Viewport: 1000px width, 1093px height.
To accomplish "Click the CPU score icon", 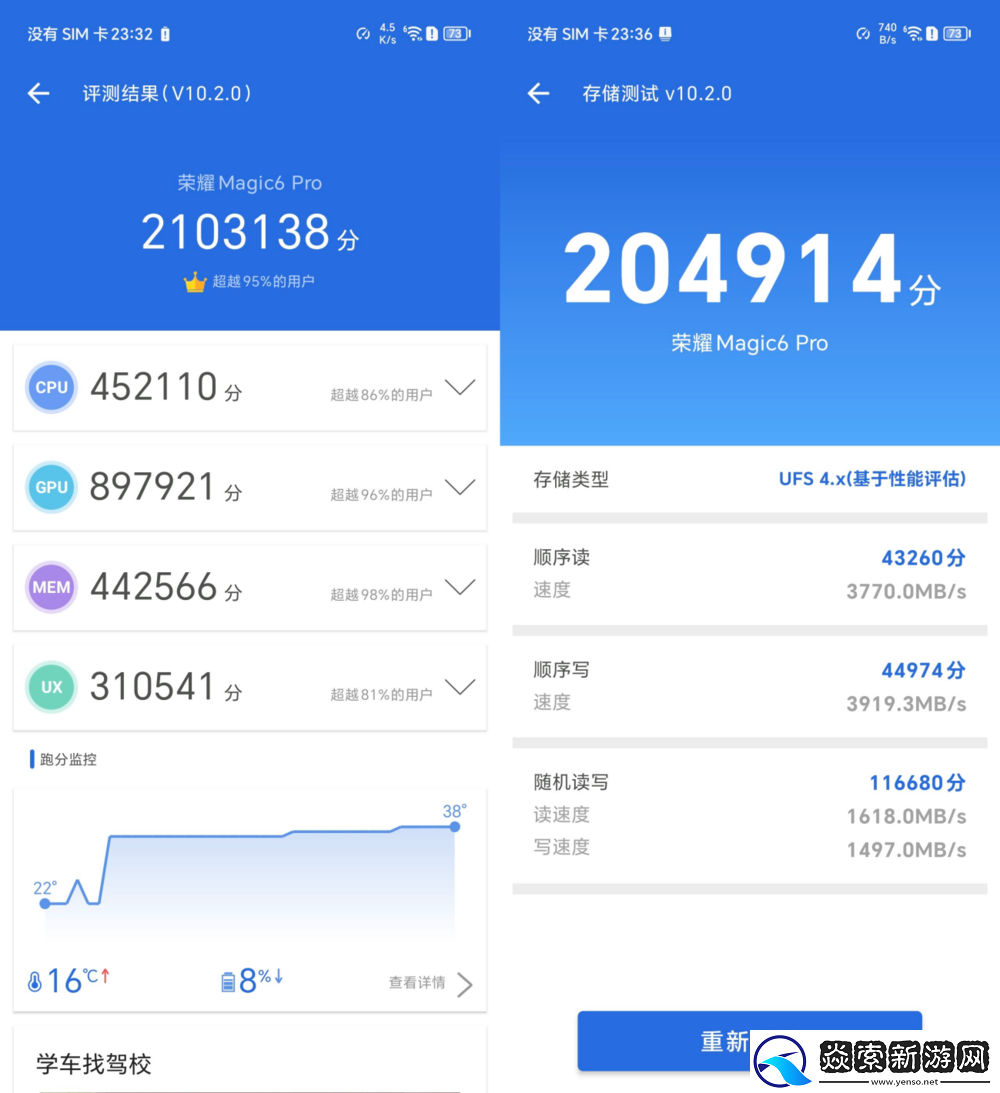I will coord(51,387).
